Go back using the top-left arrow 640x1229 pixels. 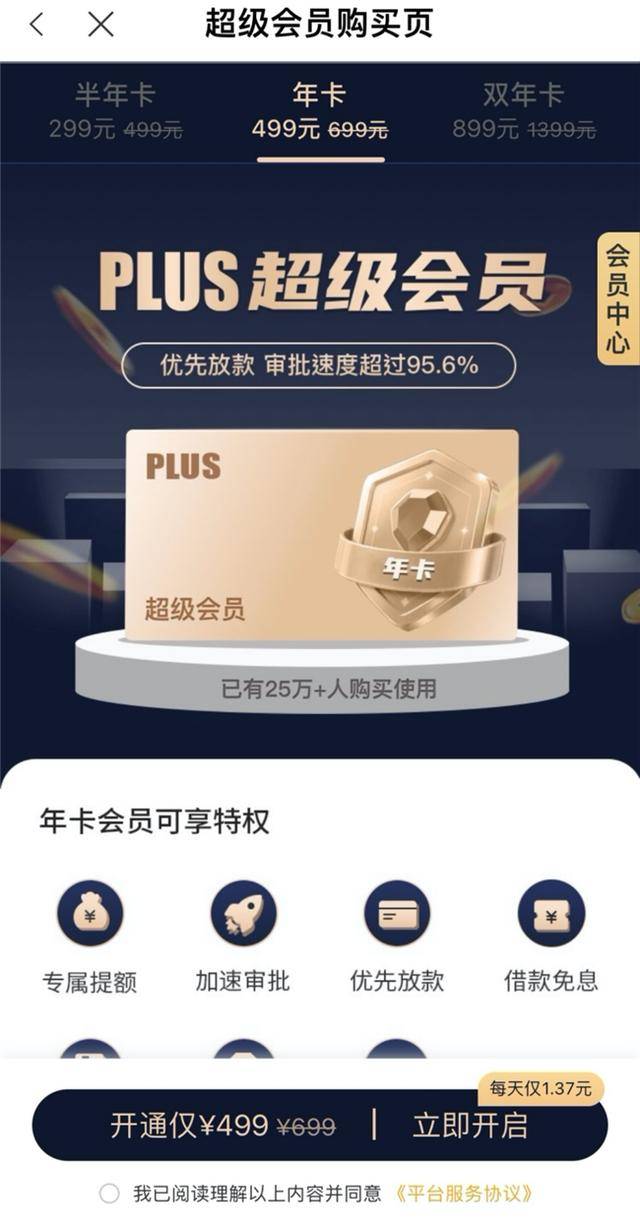point(37,24)
